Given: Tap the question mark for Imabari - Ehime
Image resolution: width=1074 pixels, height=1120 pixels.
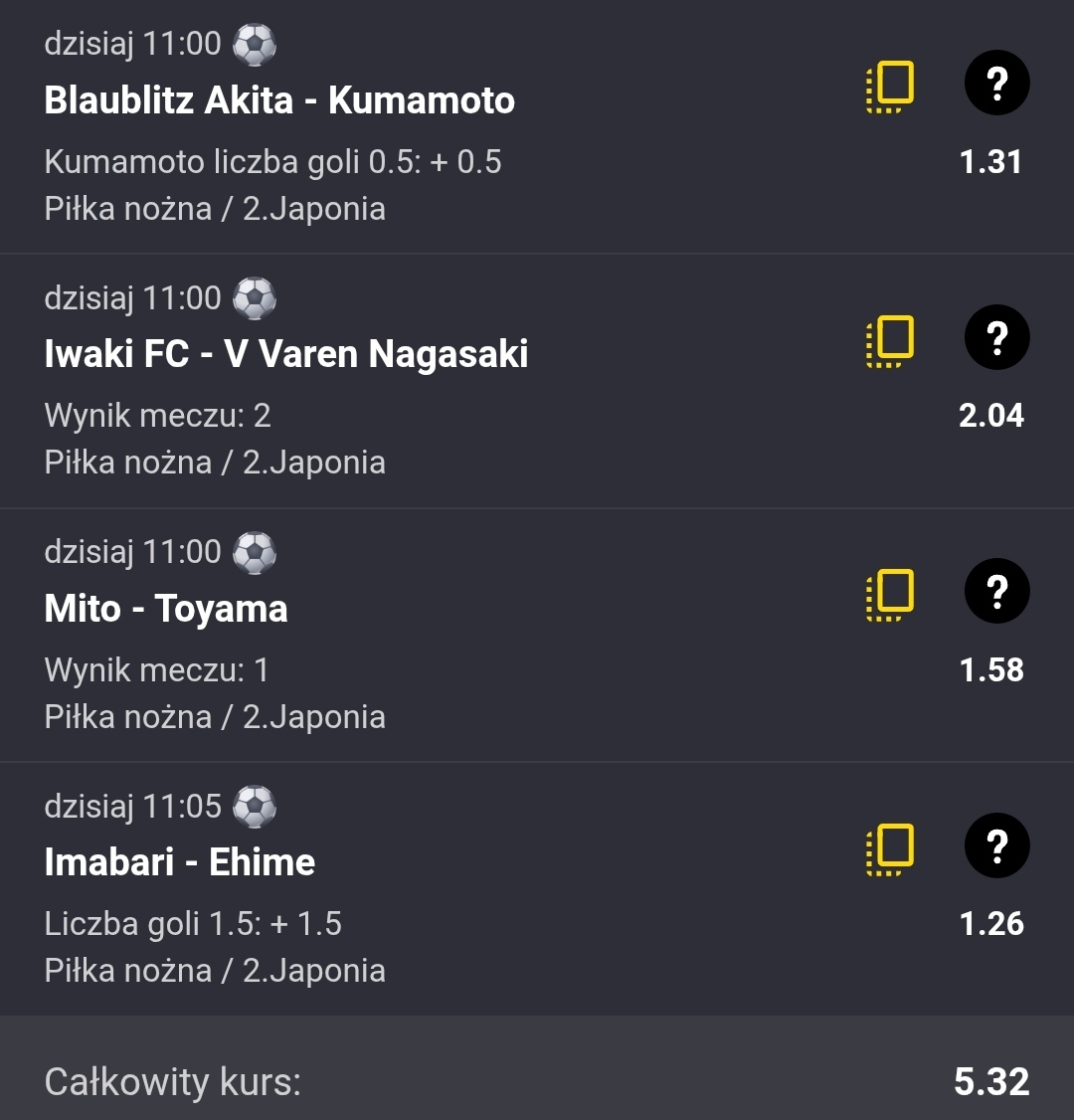Looking at the screenshot, I should 996,846.
